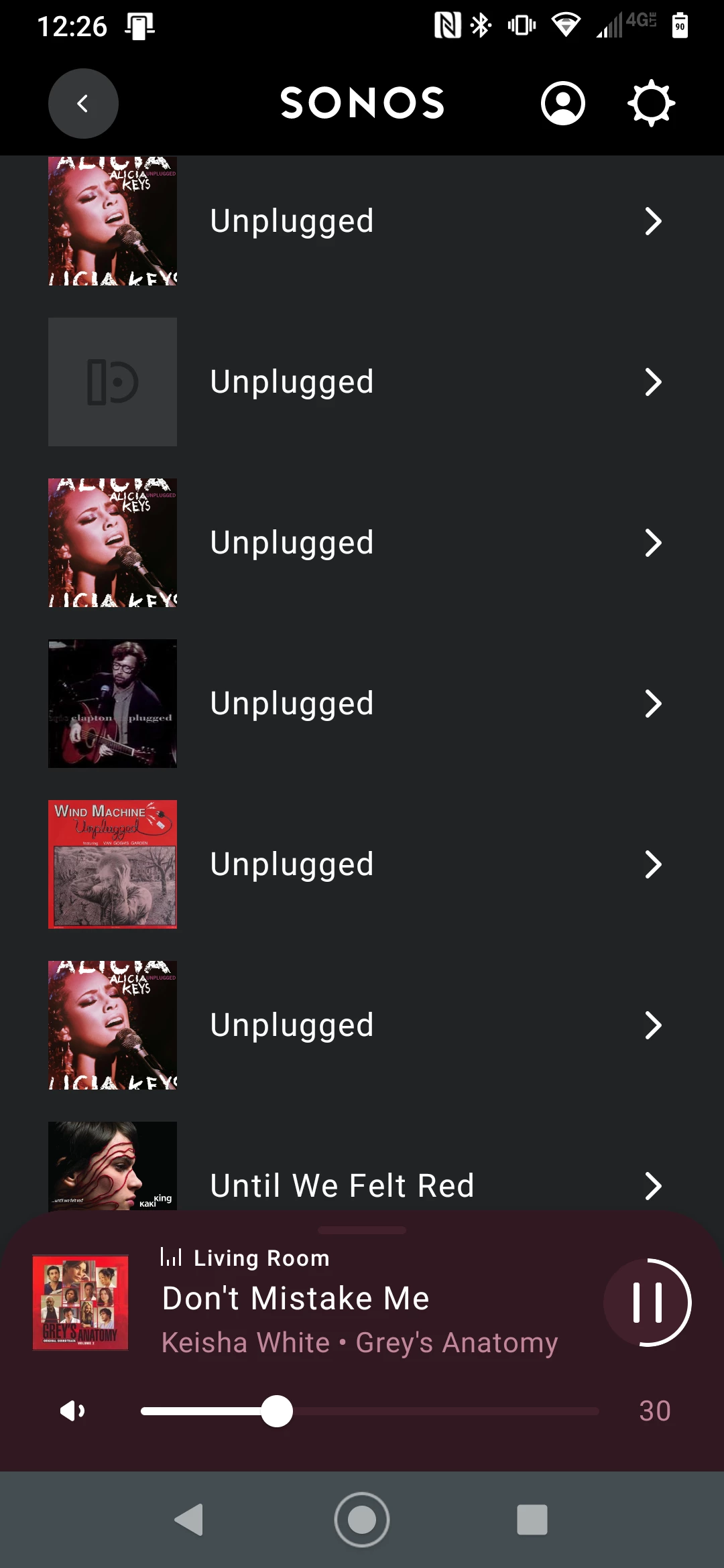The image size is (724, 1568).
Task: Set volume on the slider track
Action: 436,1411
